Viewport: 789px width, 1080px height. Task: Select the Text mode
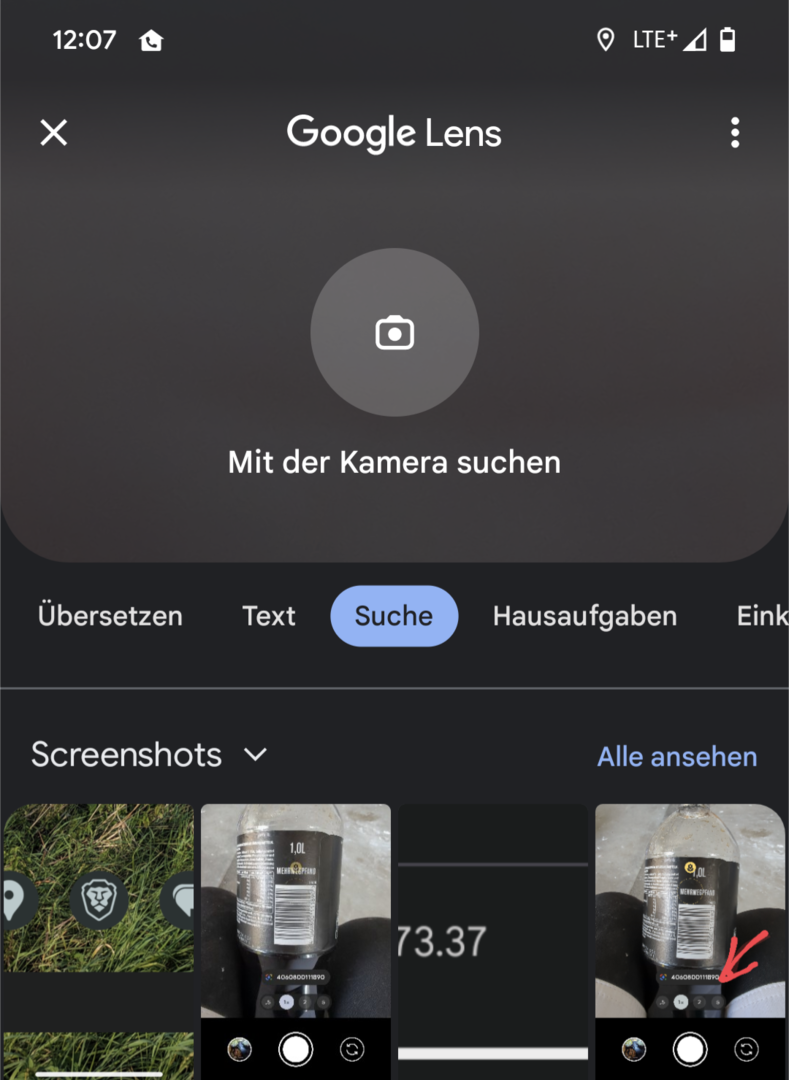269,616
